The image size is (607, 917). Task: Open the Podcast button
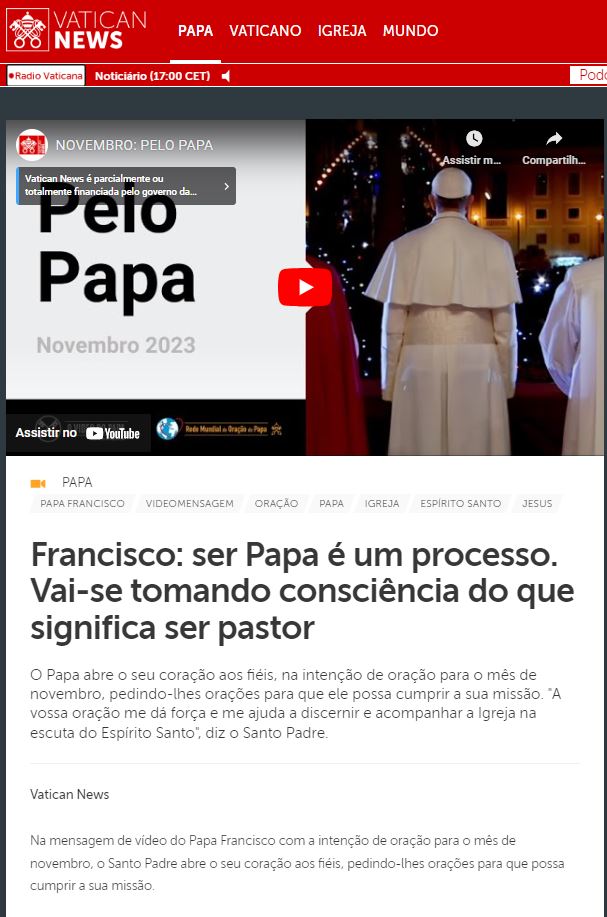coord(590,76)
